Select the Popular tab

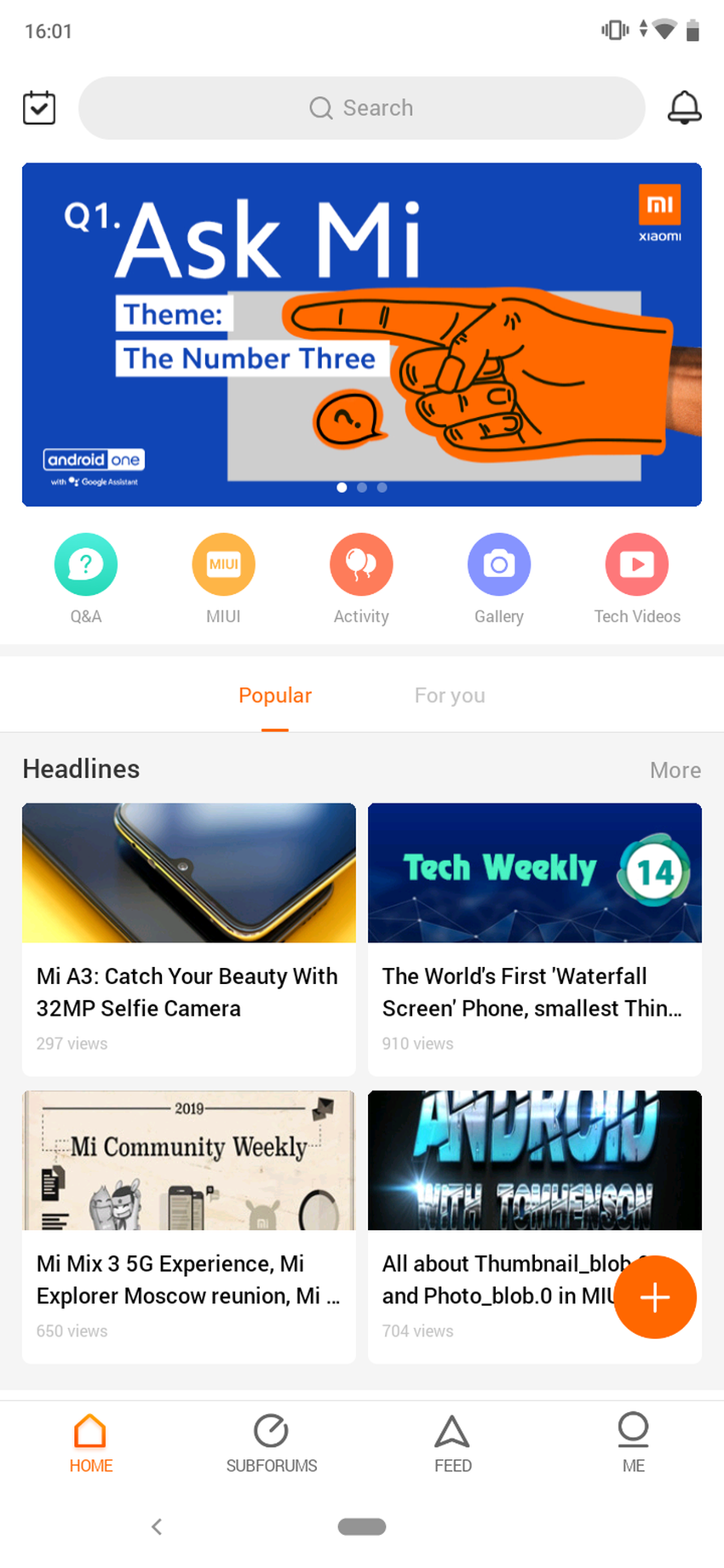[x=274, y=695]
